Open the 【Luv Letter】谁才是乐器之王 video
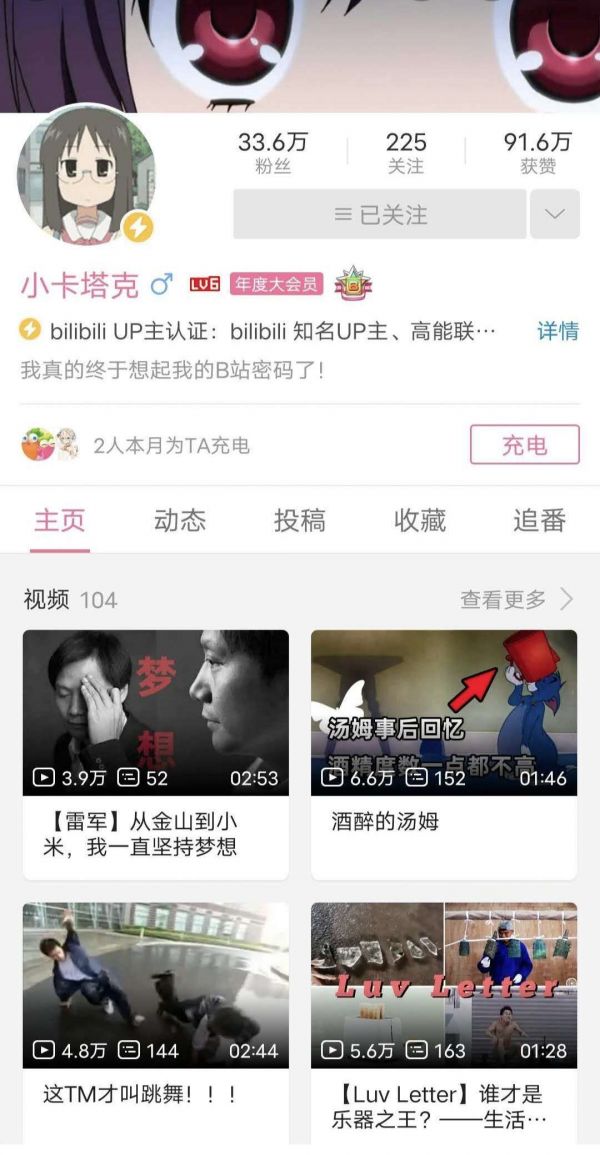Viewport: 600px width, 1155px height. 444,986
